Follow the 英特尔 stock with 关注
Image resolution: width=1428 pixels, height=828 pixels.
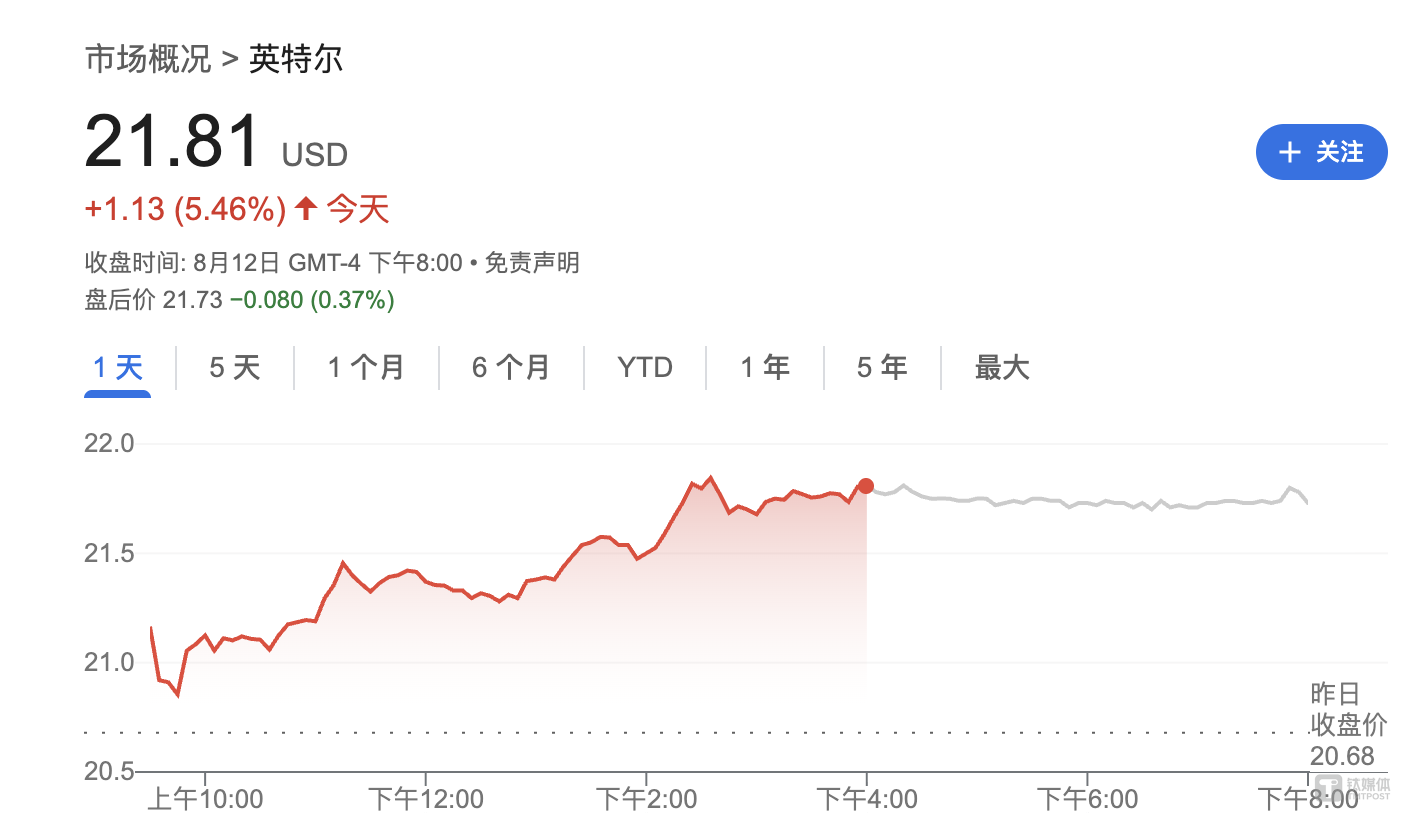pos(1321,152)
